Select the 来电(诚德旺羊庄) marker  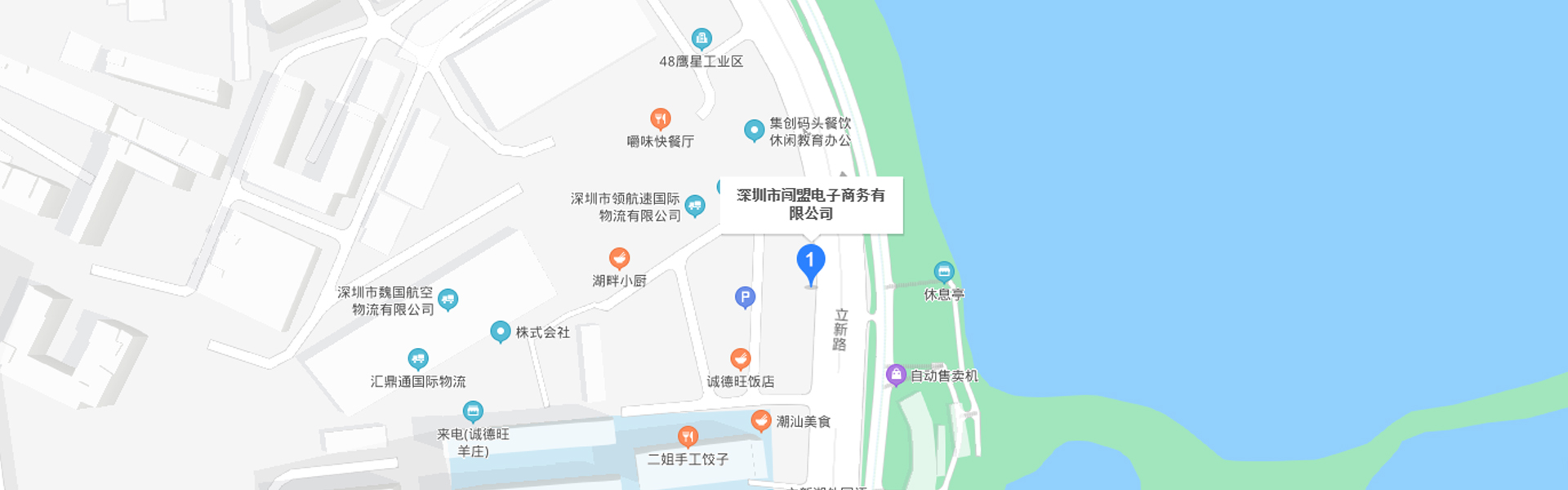pos(473,411)
